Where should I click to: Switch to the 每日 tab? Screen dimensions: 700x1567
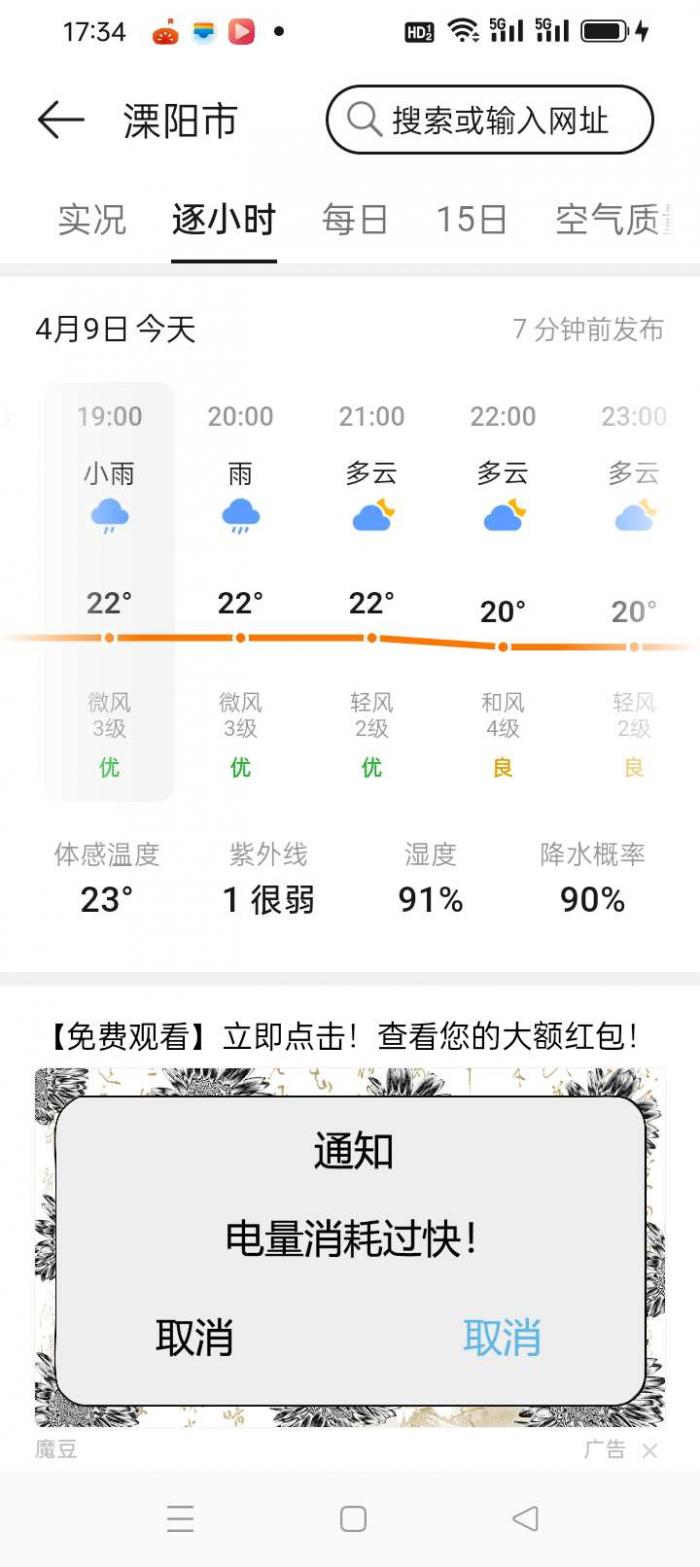[354, 219]
